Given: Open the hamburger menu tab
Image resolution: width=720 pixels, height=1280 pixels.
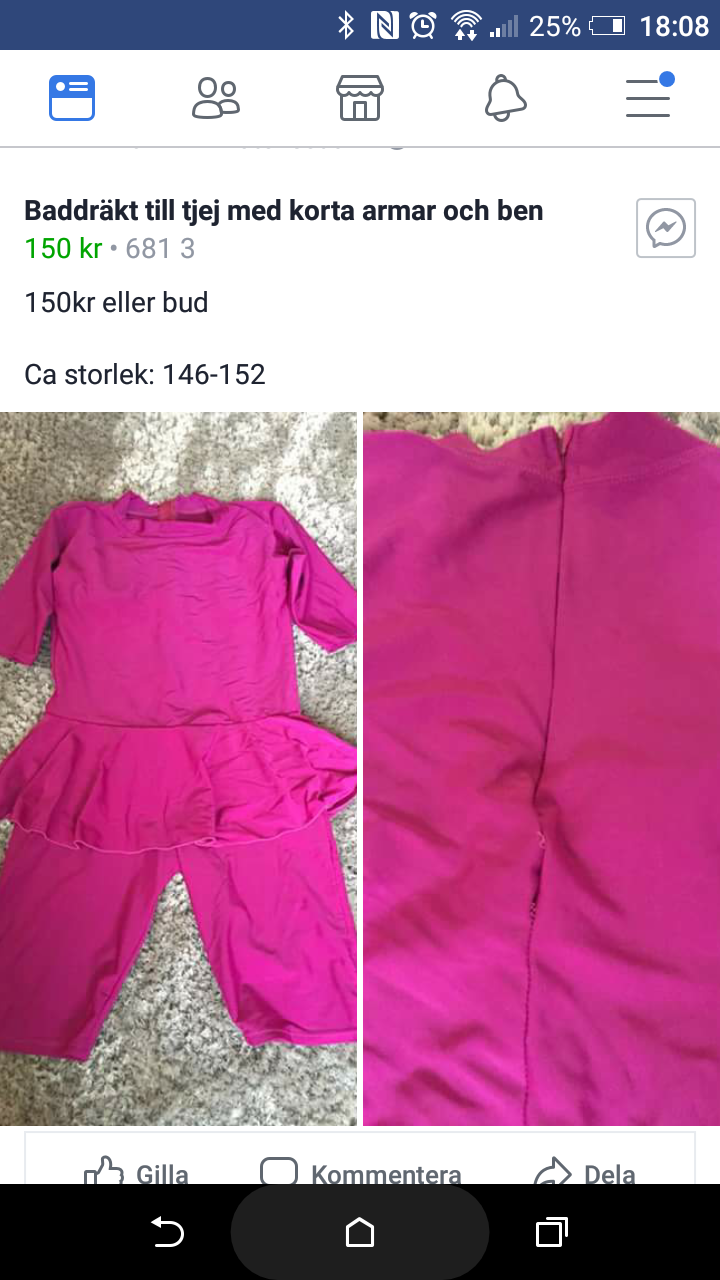Looking at the screenshot, I should 648,98.
